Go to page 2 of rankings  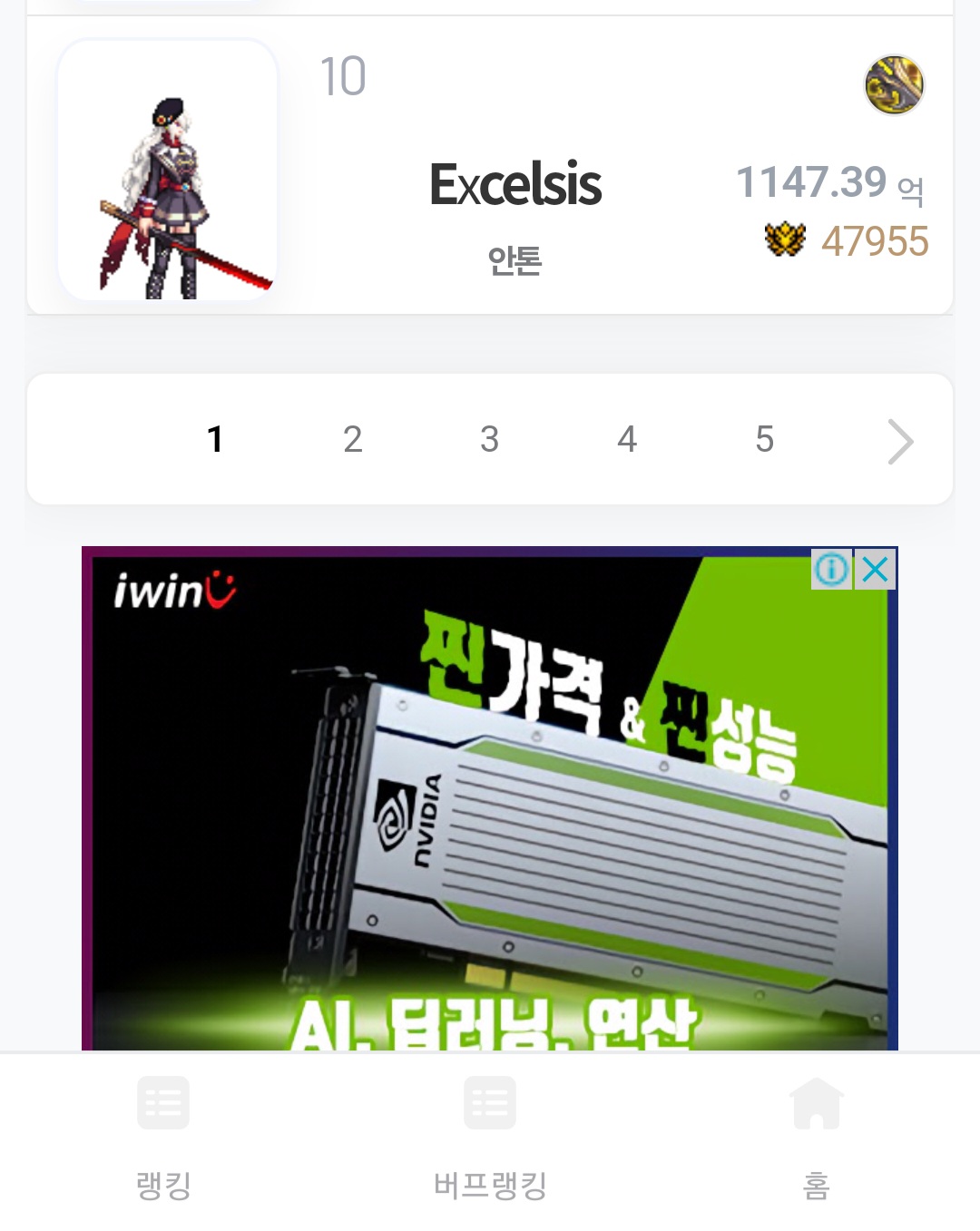pos(353,440)
